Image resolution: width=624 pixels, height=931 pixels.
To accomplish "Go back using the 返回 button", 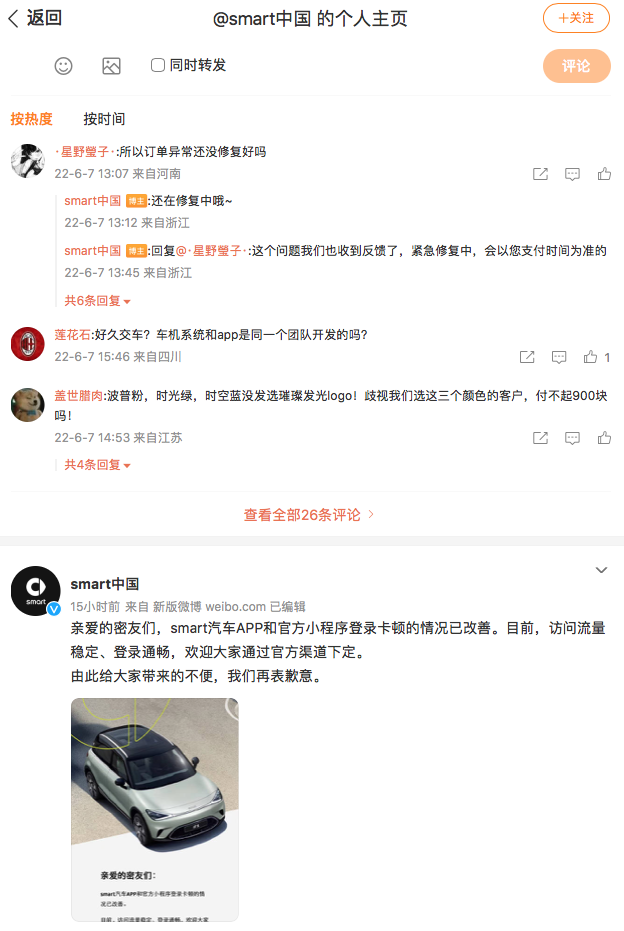I will (x=35, y=18).
